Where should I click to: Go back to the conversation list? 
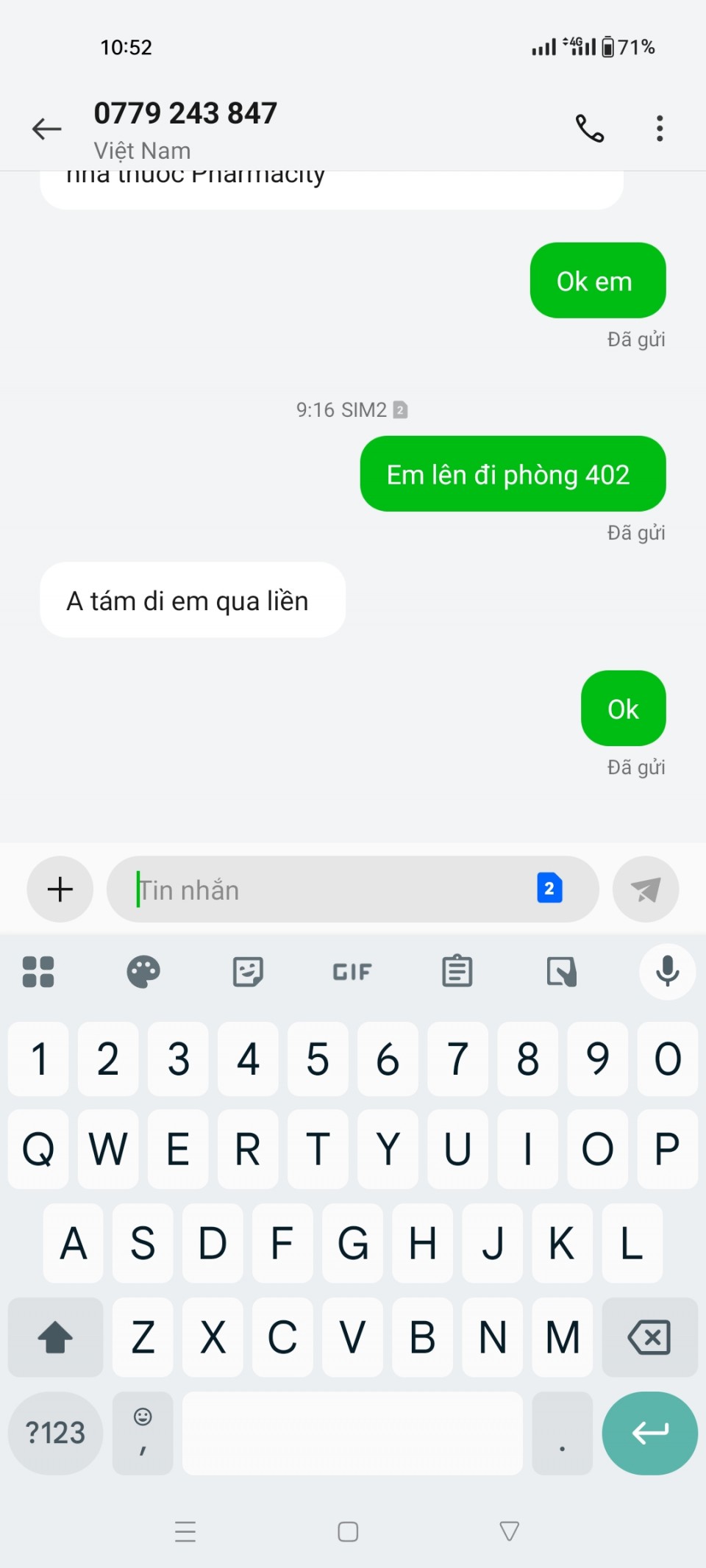(x=47, y=129)
